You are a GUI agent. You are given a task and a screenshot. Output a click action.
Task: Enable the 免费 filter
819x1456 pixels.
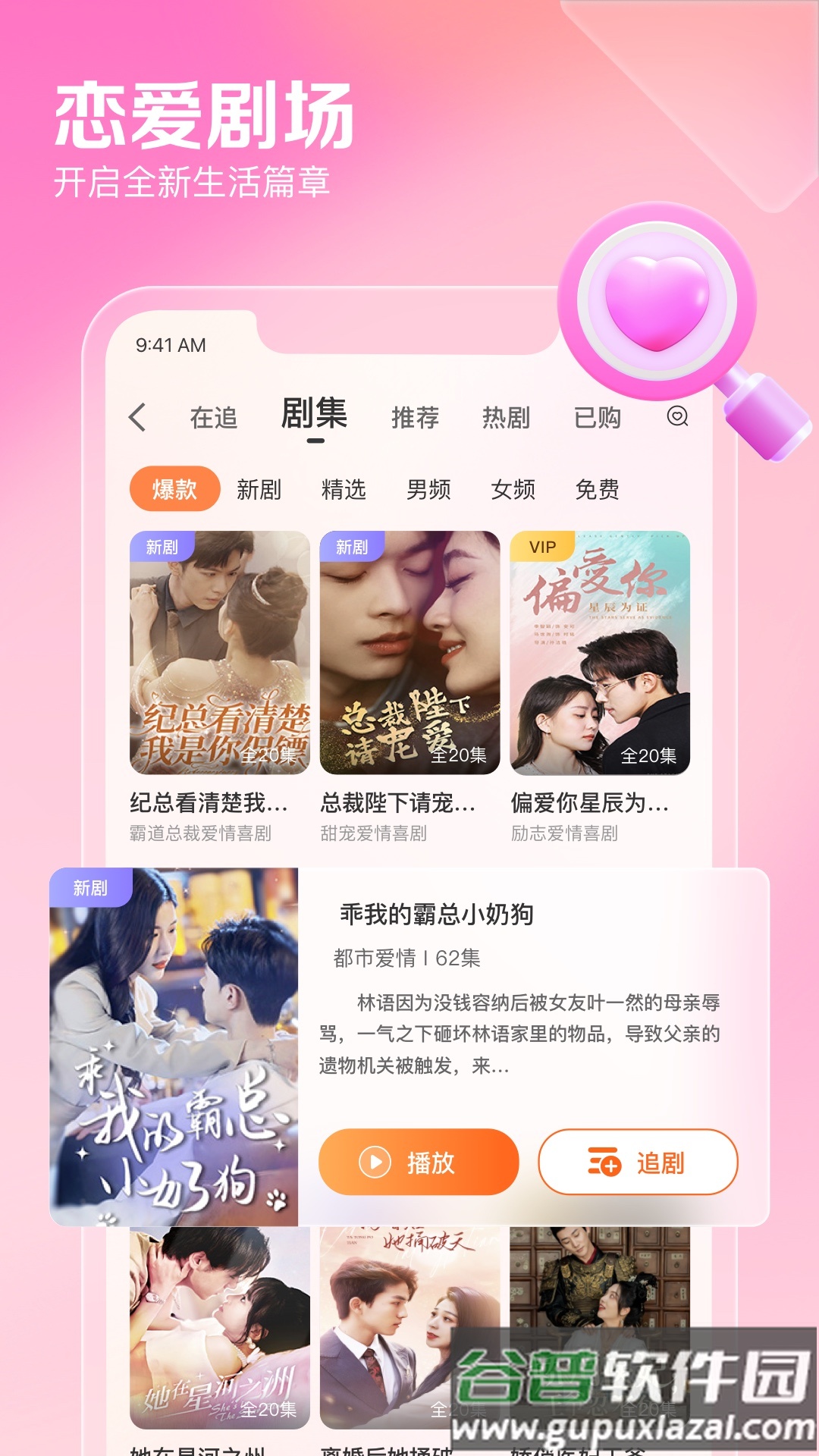pos(598,491)
